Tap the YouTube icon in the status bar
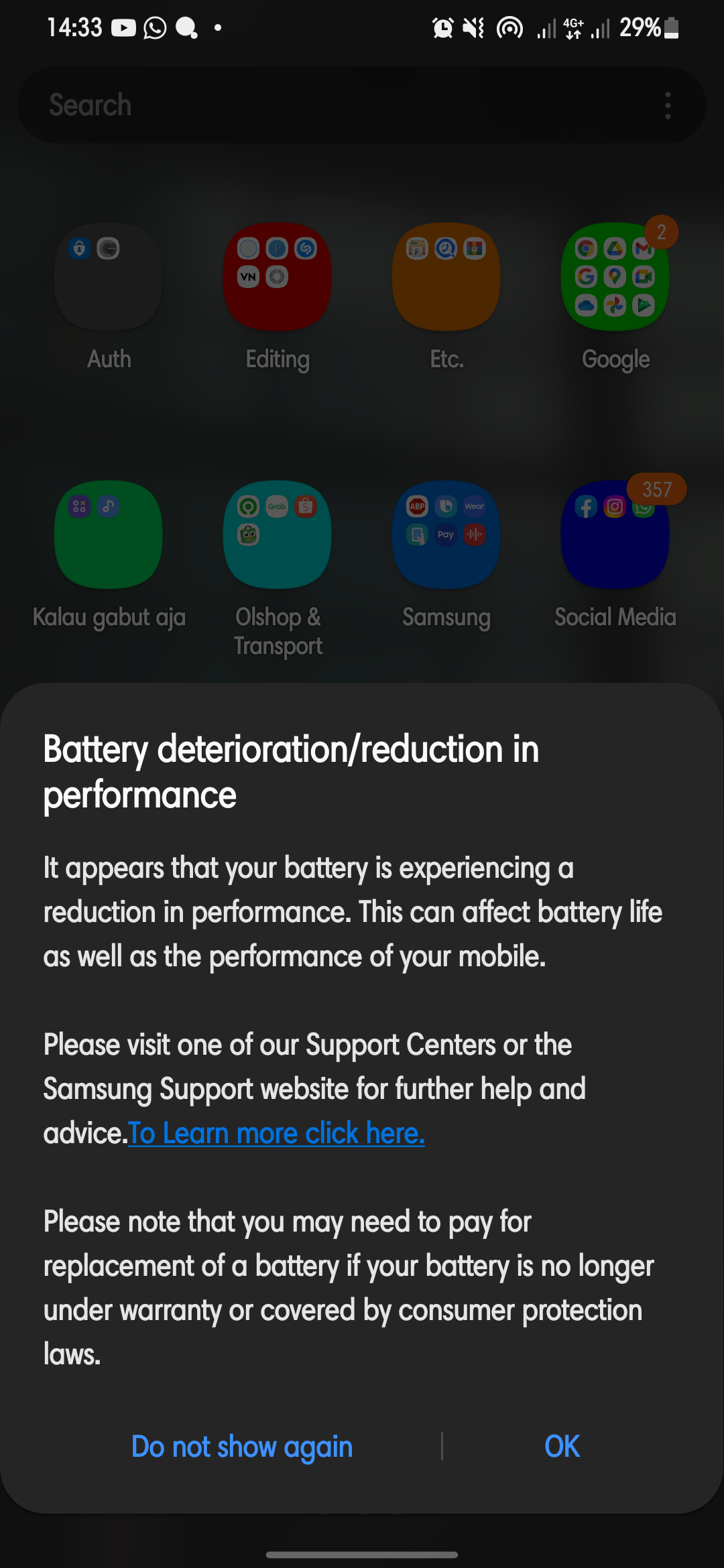This screenshot has height=1568, width=724. 123,27
